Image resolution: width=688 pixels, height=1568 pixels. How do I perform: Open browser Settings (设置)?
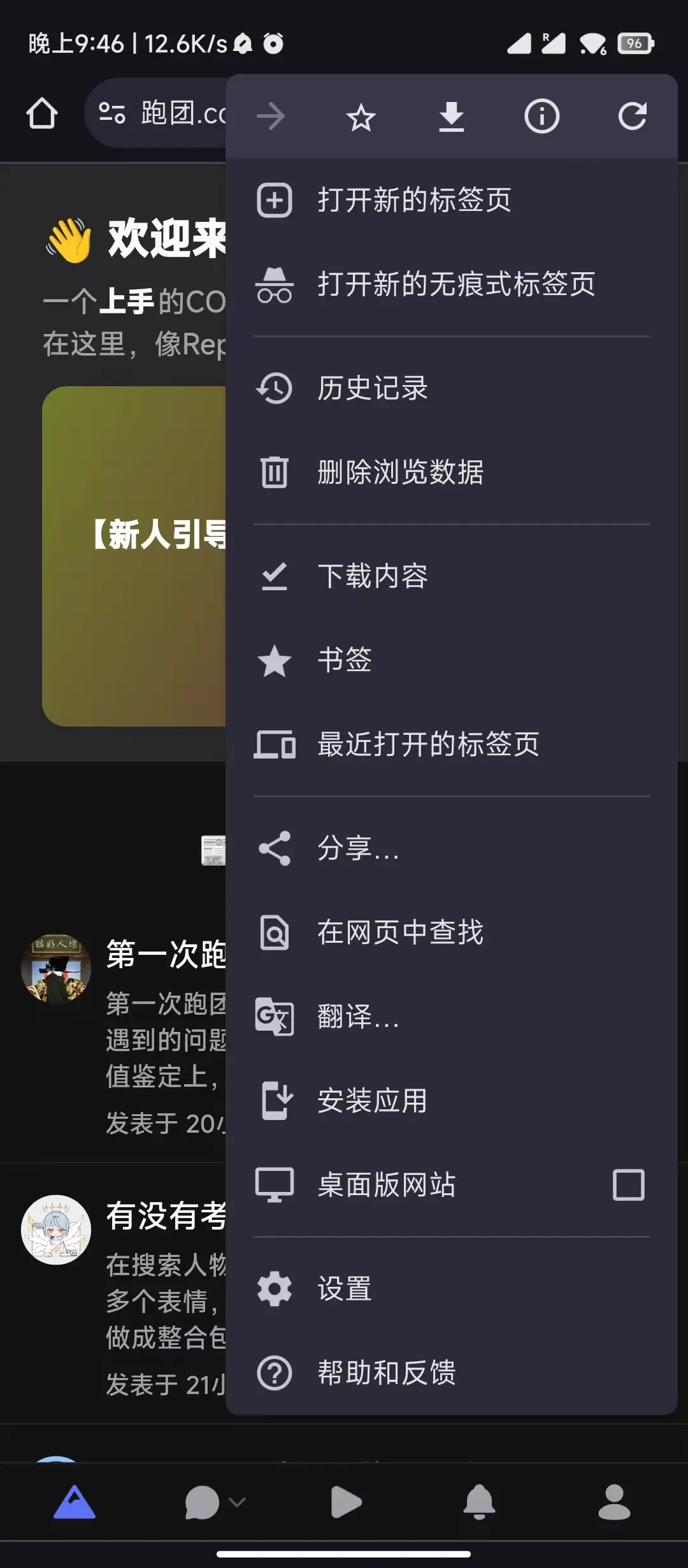[x=451, y=1289]
